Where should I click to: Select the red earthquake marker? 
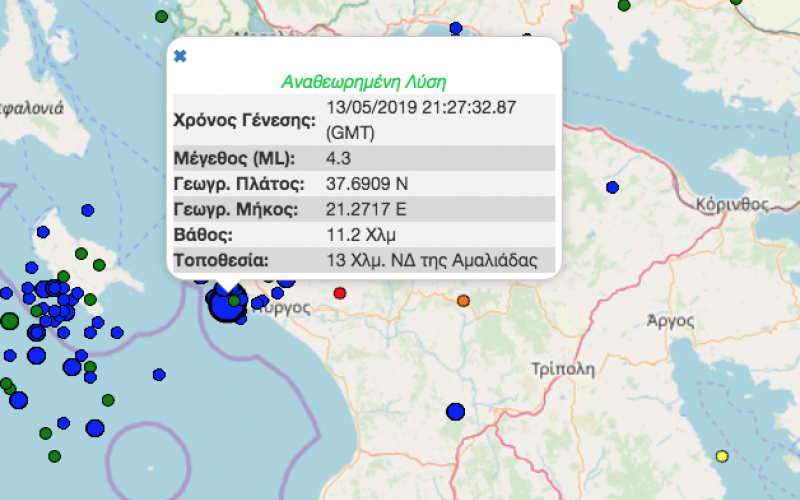340,293
